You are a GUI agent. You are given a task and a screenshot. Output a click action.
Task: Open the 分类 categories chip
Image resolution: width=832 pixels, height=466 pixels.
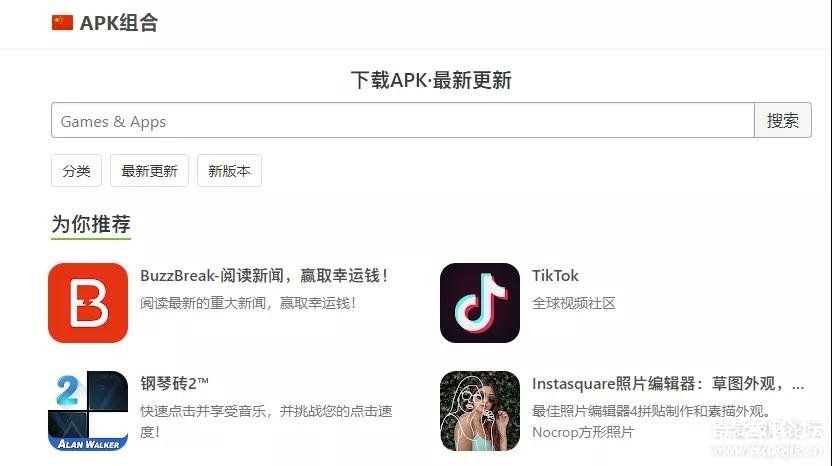point(76,171)
